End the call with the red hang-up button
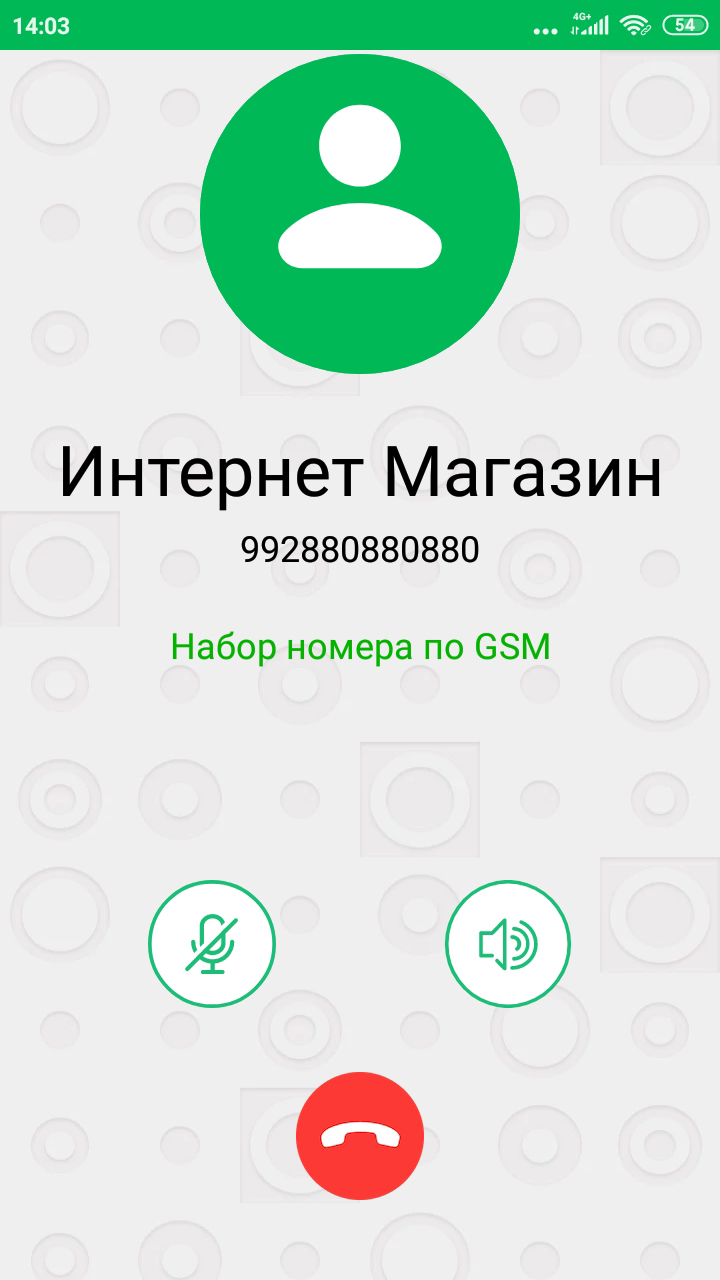This screenshot has width=720, height=1280. point(360,1135)
